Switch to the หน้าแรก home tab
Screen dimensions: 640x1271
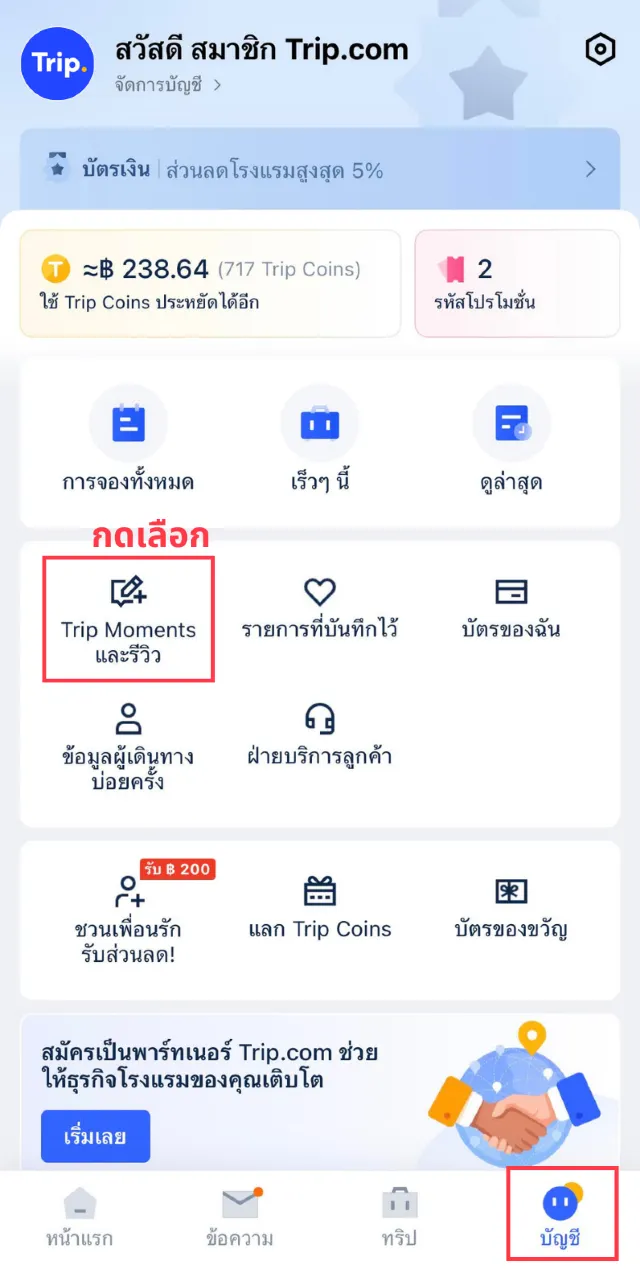[80, 1217]
